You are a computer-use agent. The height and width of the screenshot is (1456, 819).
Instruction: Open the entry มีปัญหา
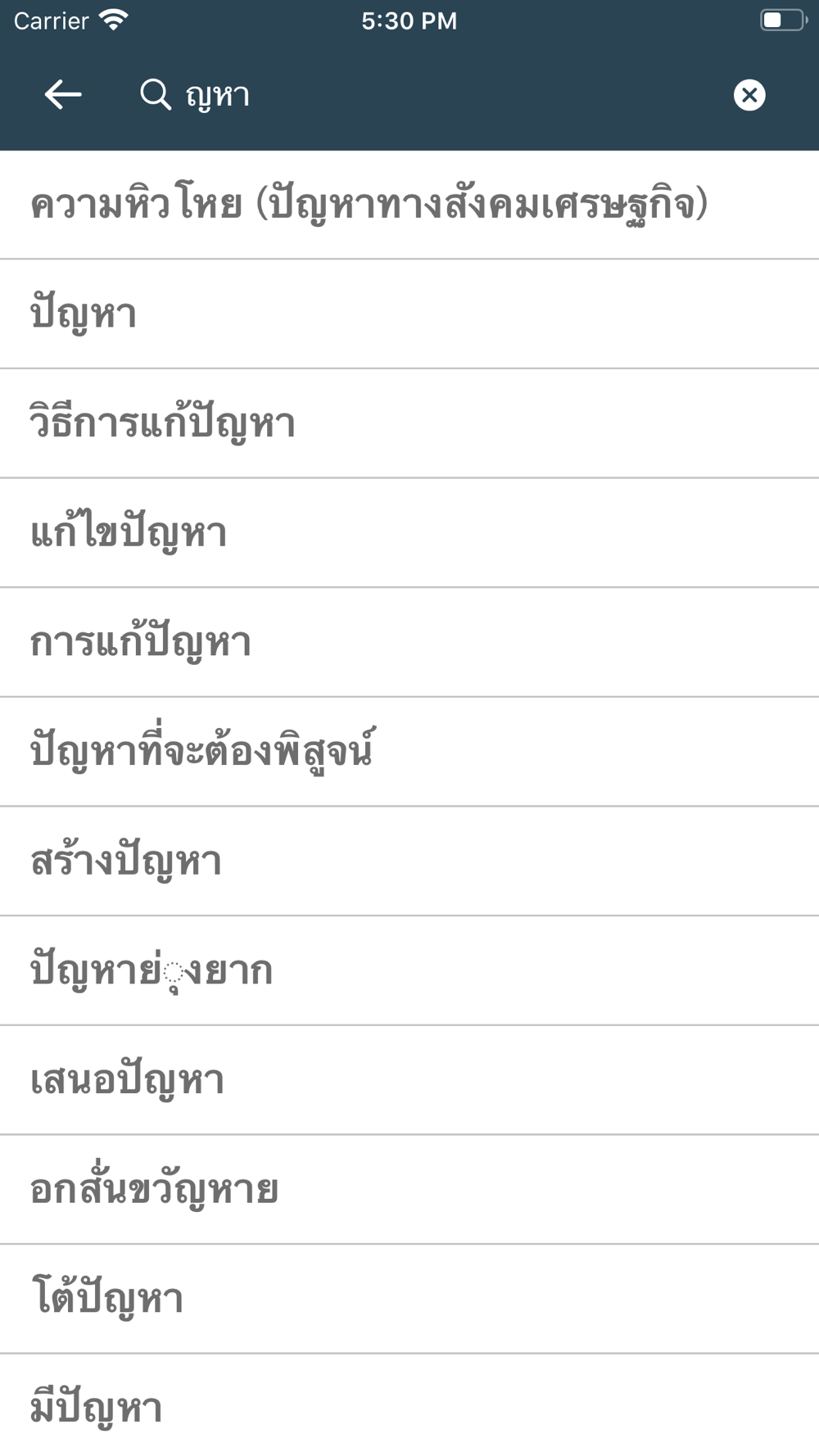409,1405
